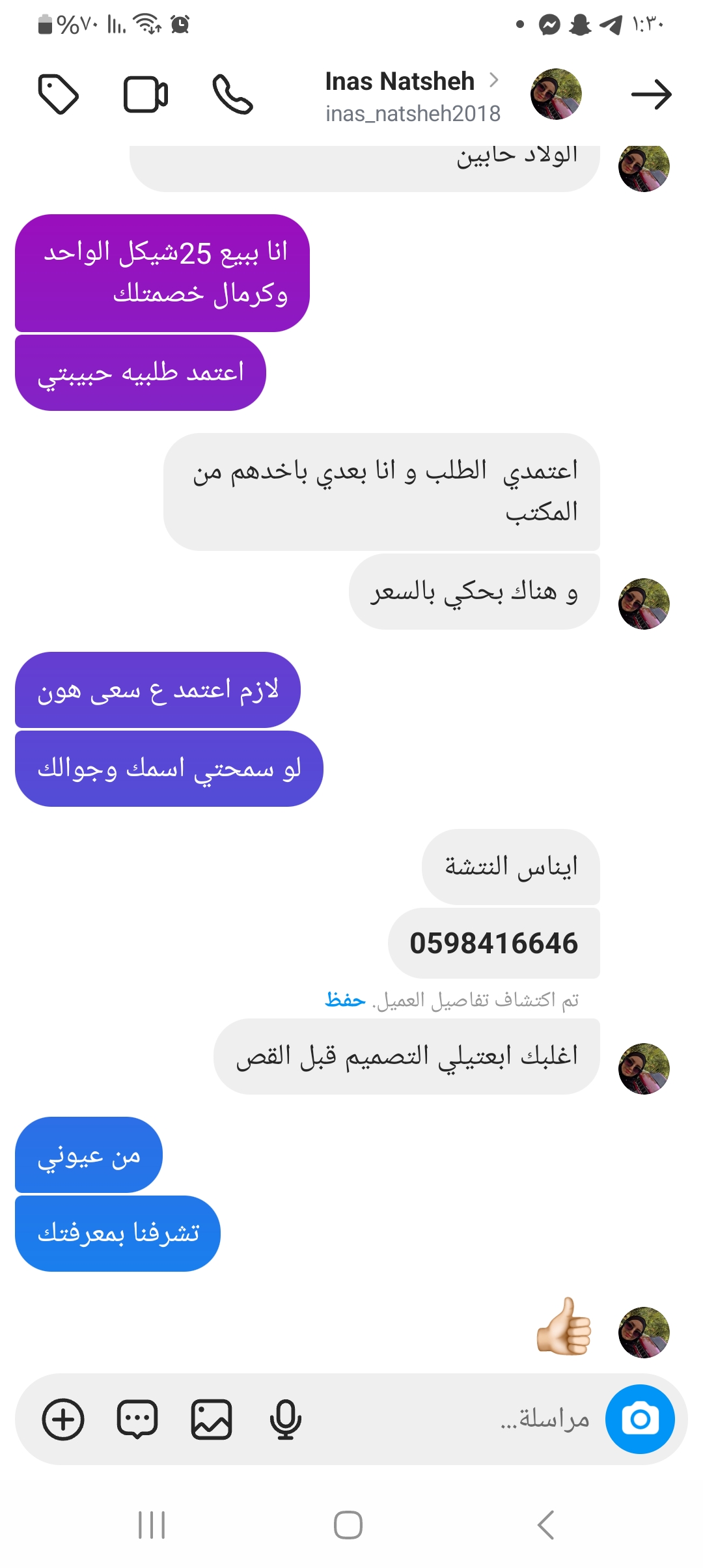
Task: Open recent apps from navigation bar
Action: click(x=152, y=1525)
